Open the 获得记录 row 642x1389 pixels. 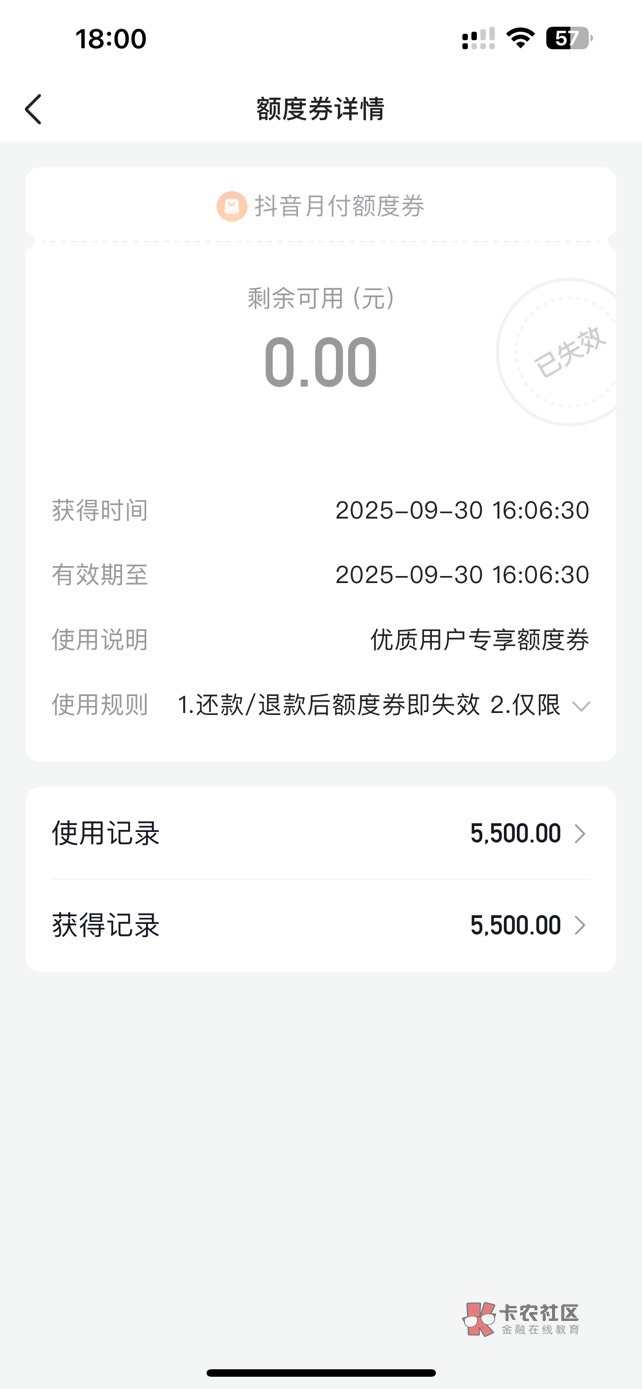tap(320, 926)
